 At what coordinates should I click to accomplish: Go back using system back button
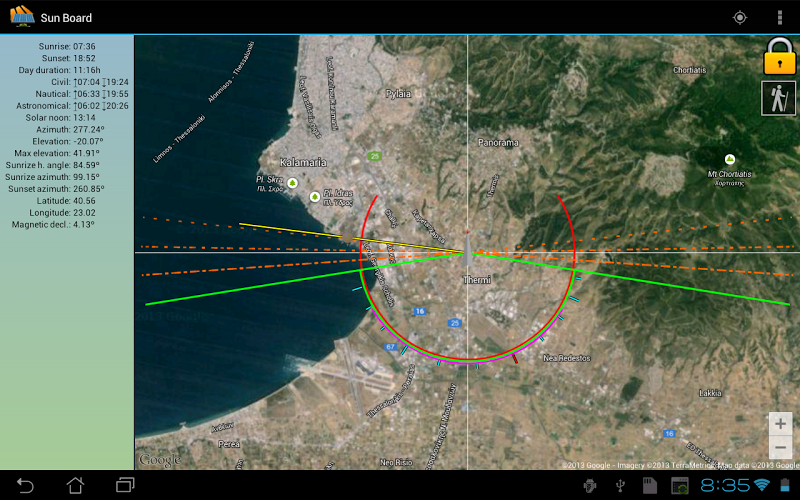[25, 486]
